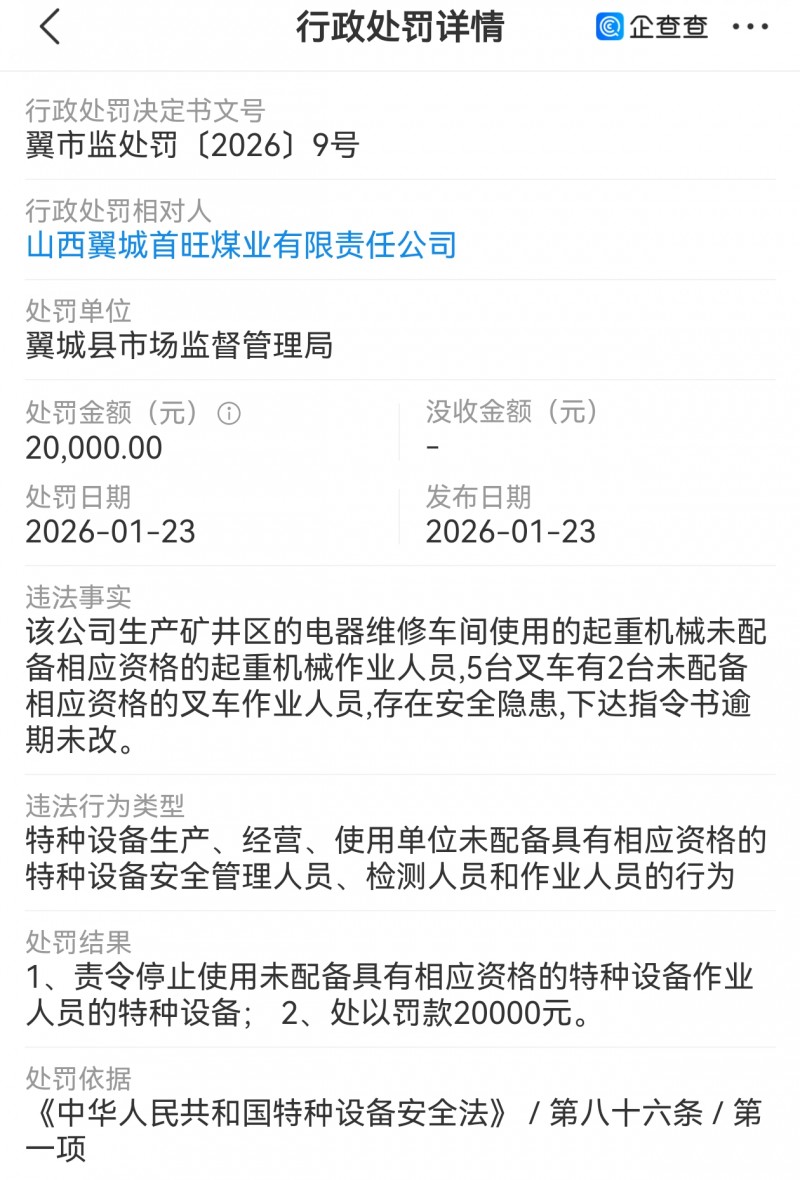Tap the 发布日期 field
This screenshot has height=1180, width=800.
pyautogui.click(x=513, y=533)
